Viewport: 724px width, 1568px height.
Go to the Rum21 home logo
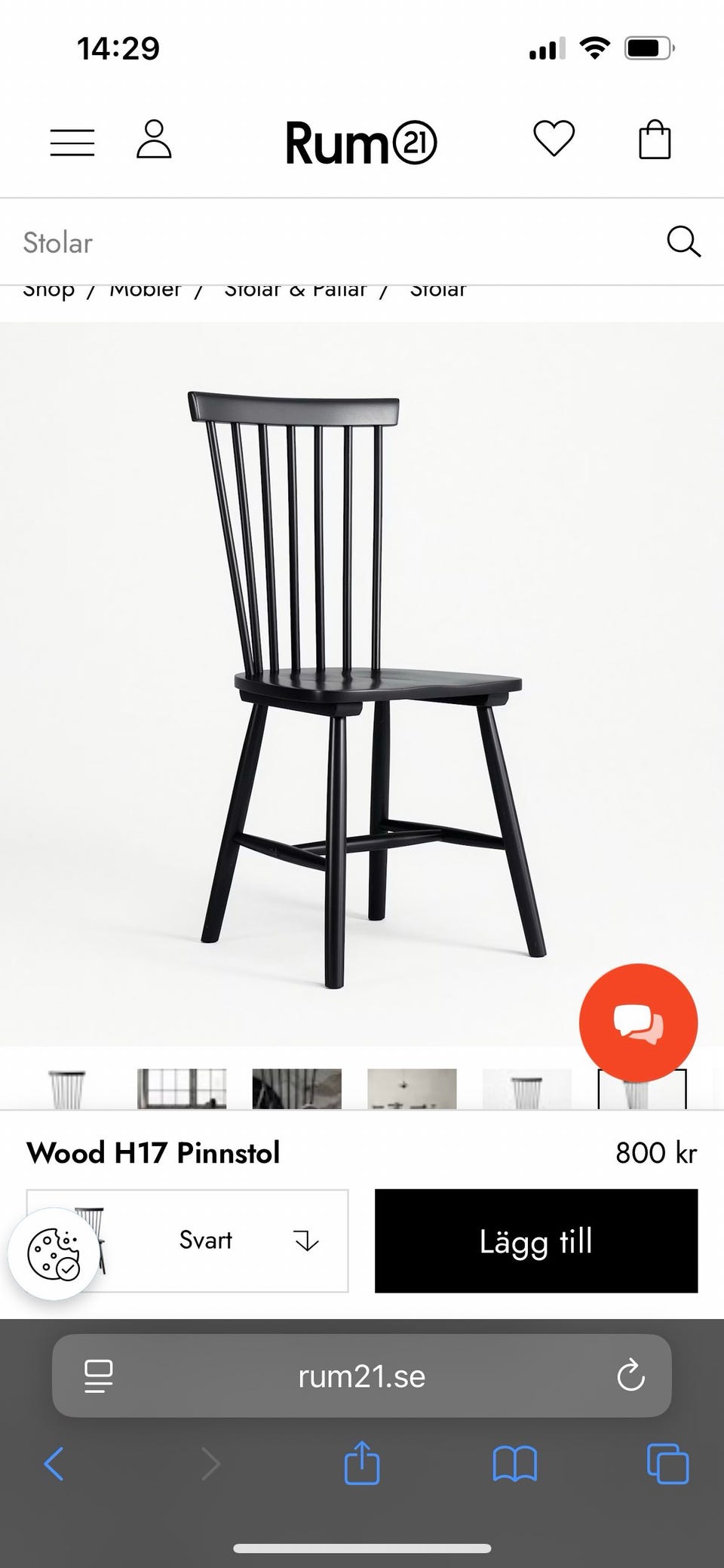click(x=360, y=142)
